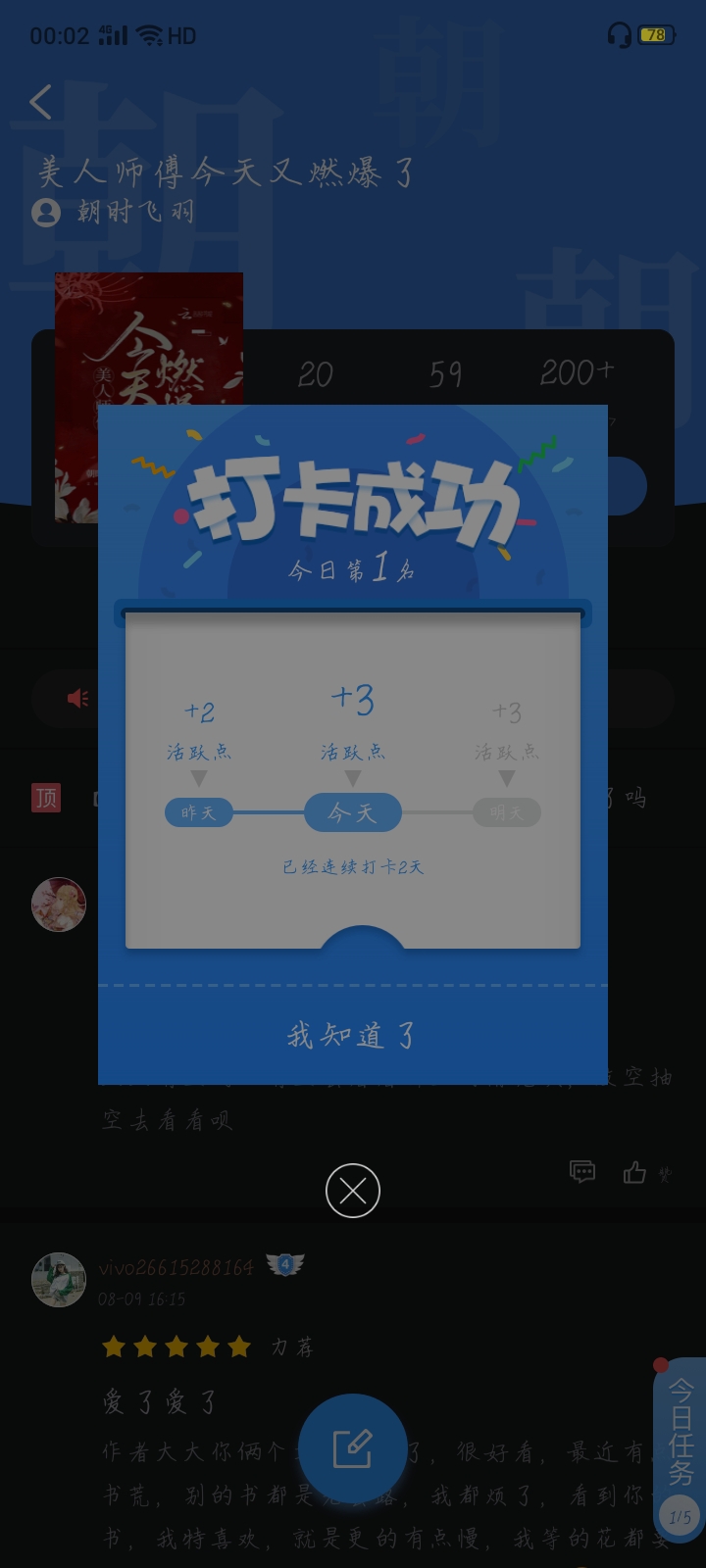Open vivo26615288164's user avatar
The image size is (706, 1568).
(x=59, y=1279)
